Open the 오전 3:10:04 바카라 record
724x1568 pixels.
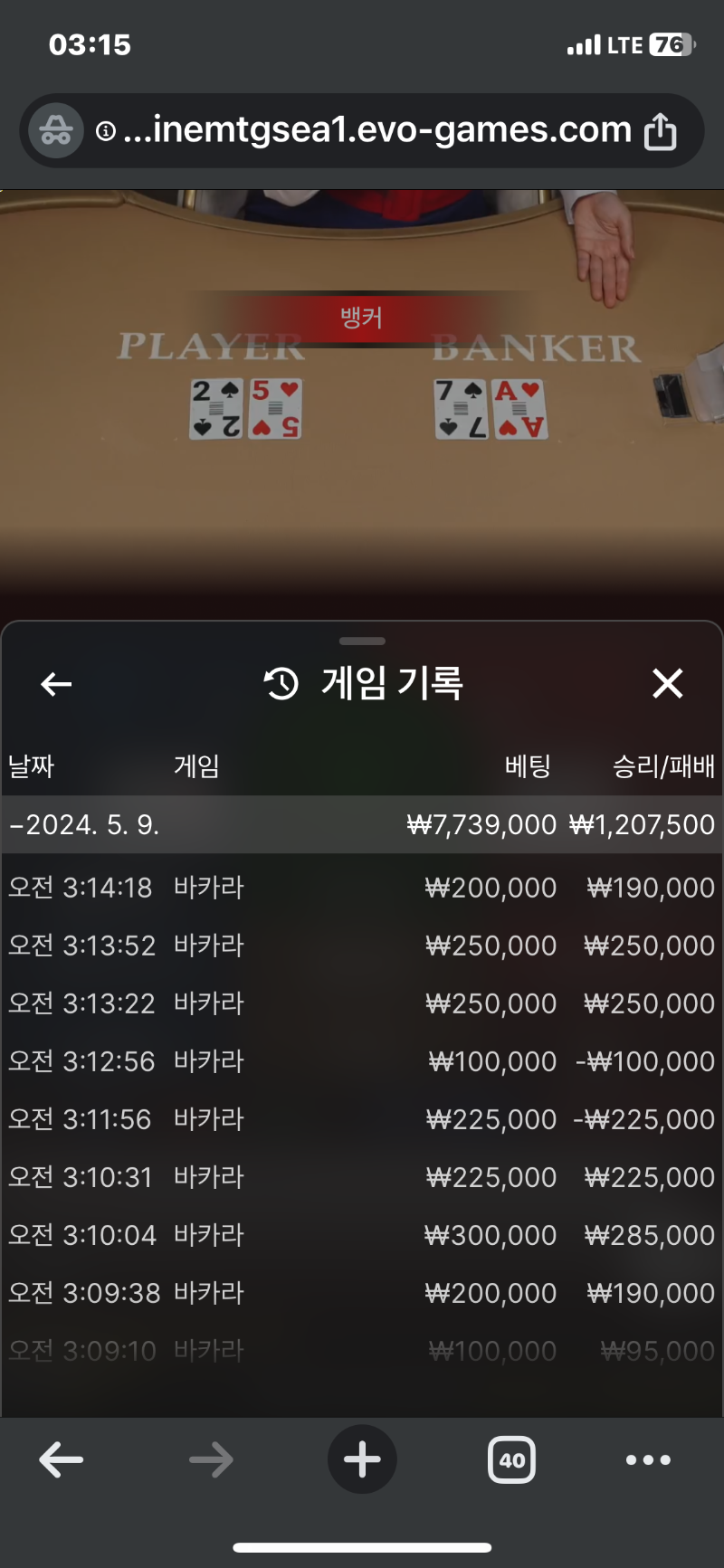(362, 1235)
